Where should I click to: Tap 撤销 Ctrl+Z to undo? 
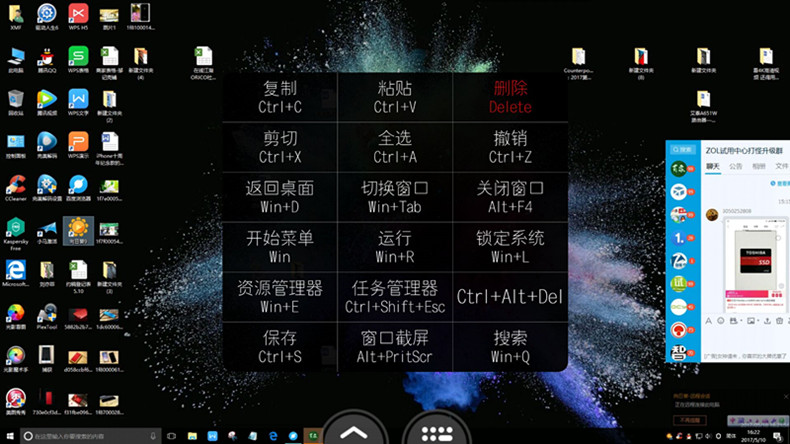click(x=510, y=147)
